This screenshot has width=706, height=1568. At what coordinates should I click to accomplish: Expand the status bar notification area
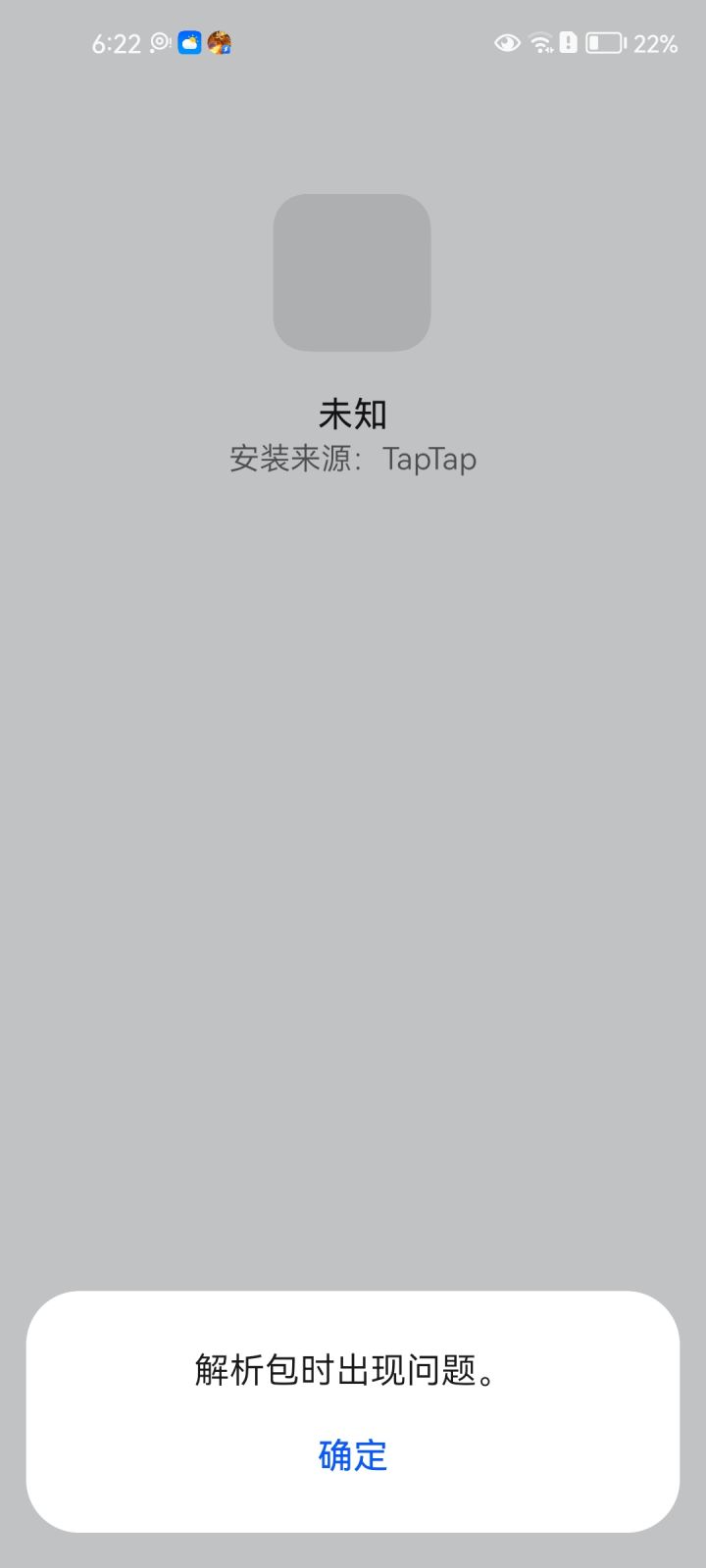[x=353, y=42]
